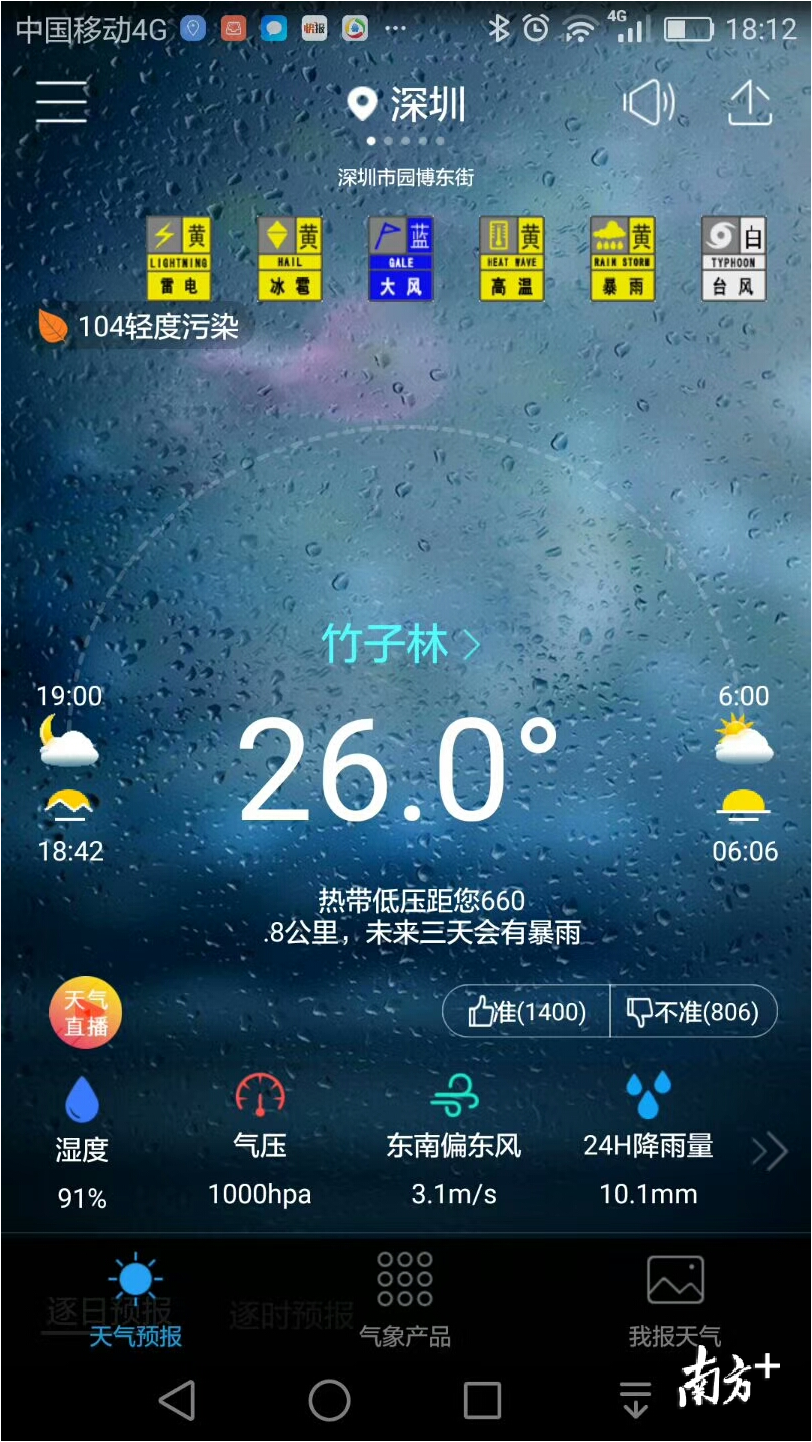
Task: Select the white typhoon warning (台风) icon
Action: click(x=733, y=258)
